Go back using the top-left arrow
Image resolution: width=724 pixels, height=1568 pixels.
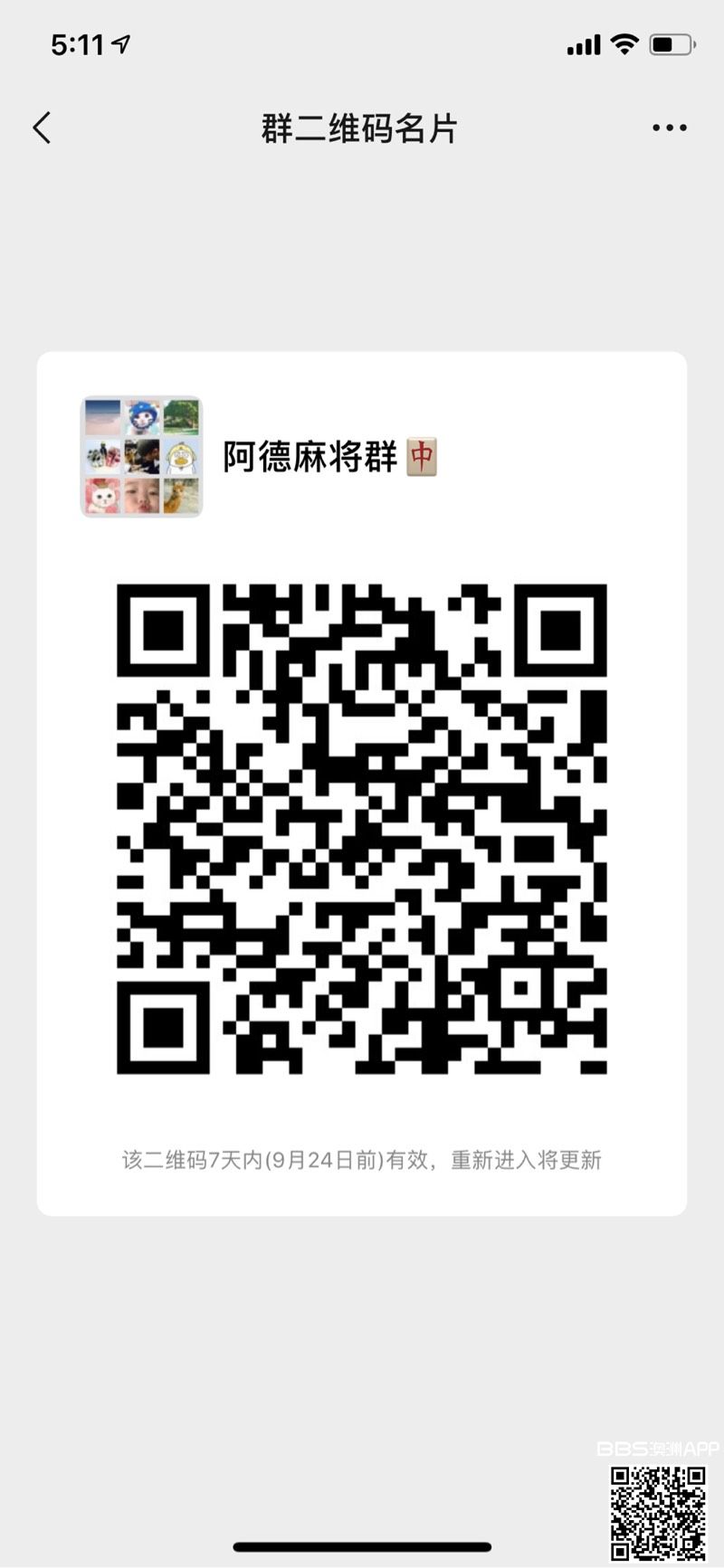(x=42, y=128)
